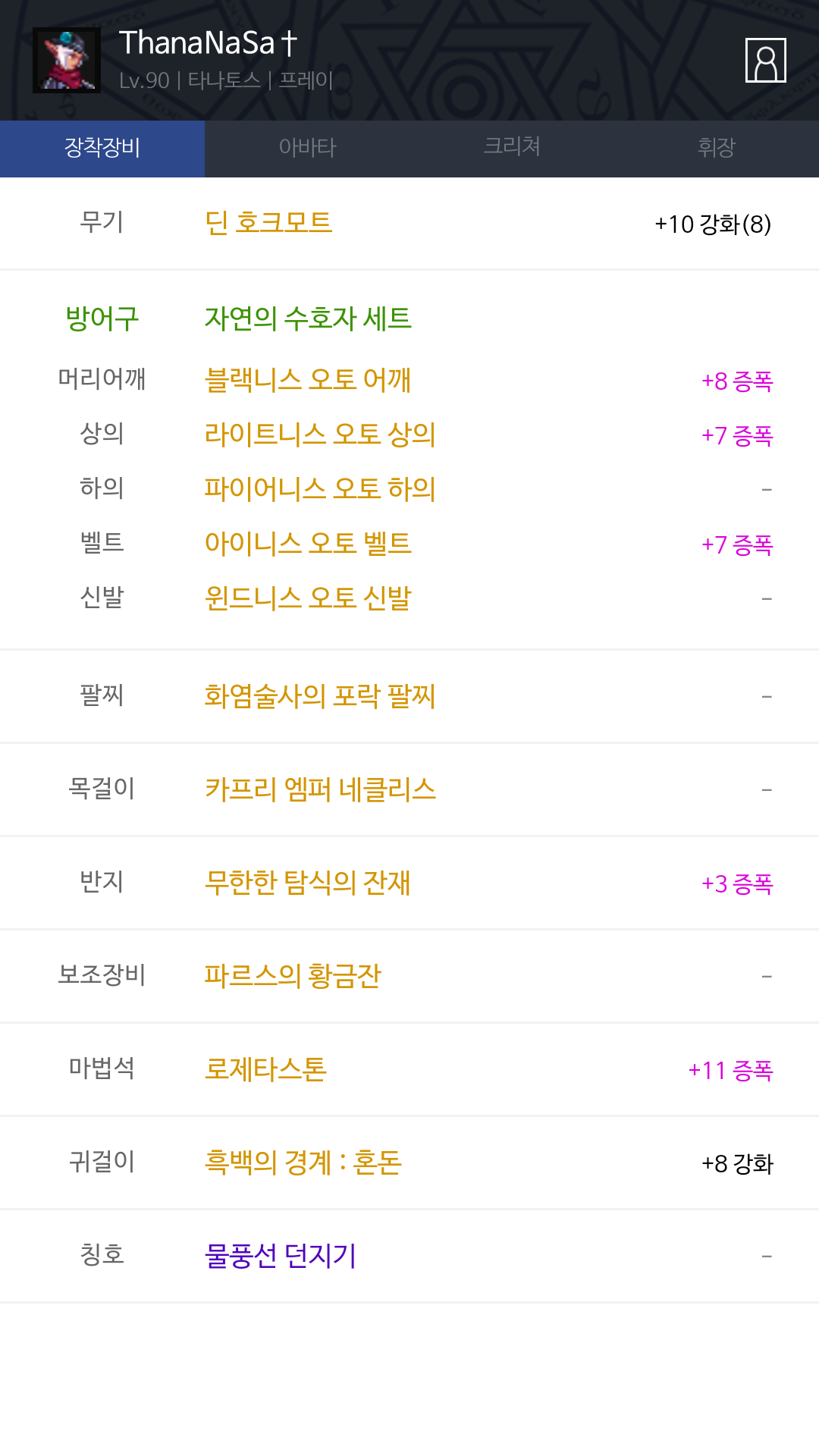View 아이니스 오토 벨트 item
The width and height of the screenshot is (819, 1456).
pyautogui.click(x=308, y=544)
